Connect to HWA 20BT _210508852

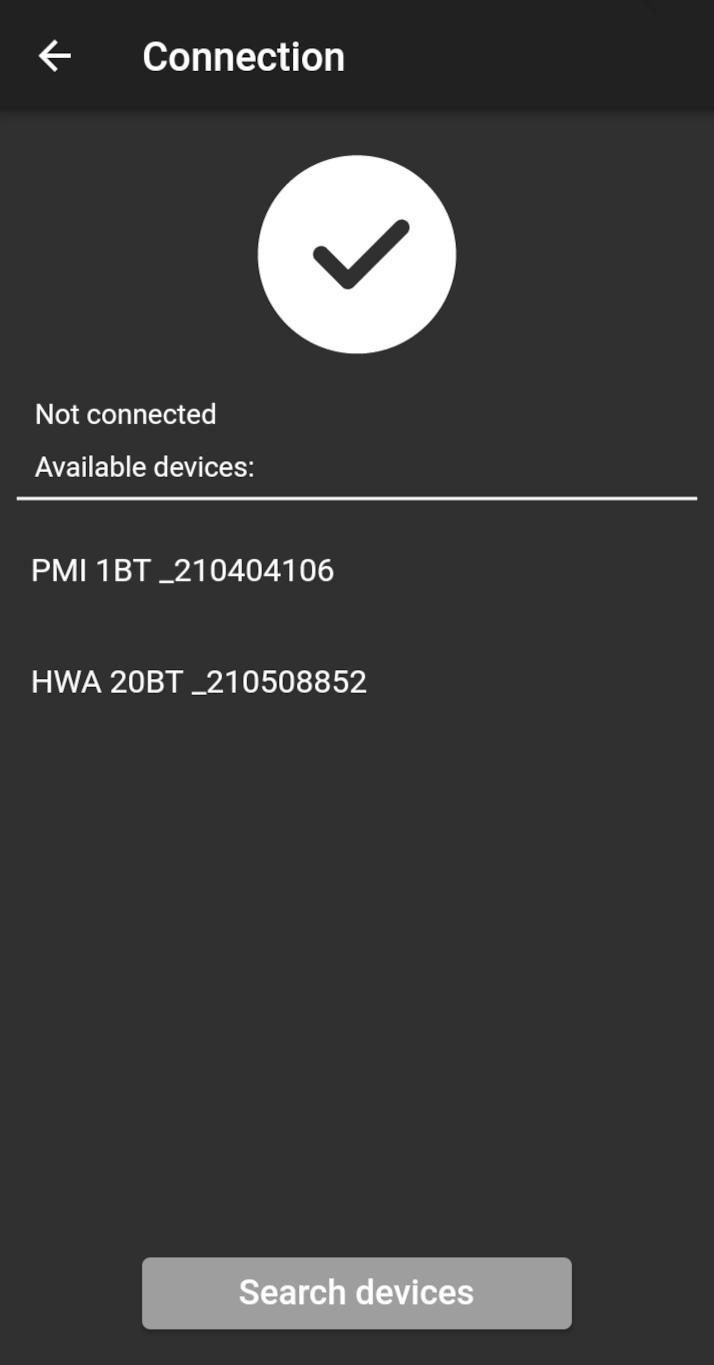point(199,682)
